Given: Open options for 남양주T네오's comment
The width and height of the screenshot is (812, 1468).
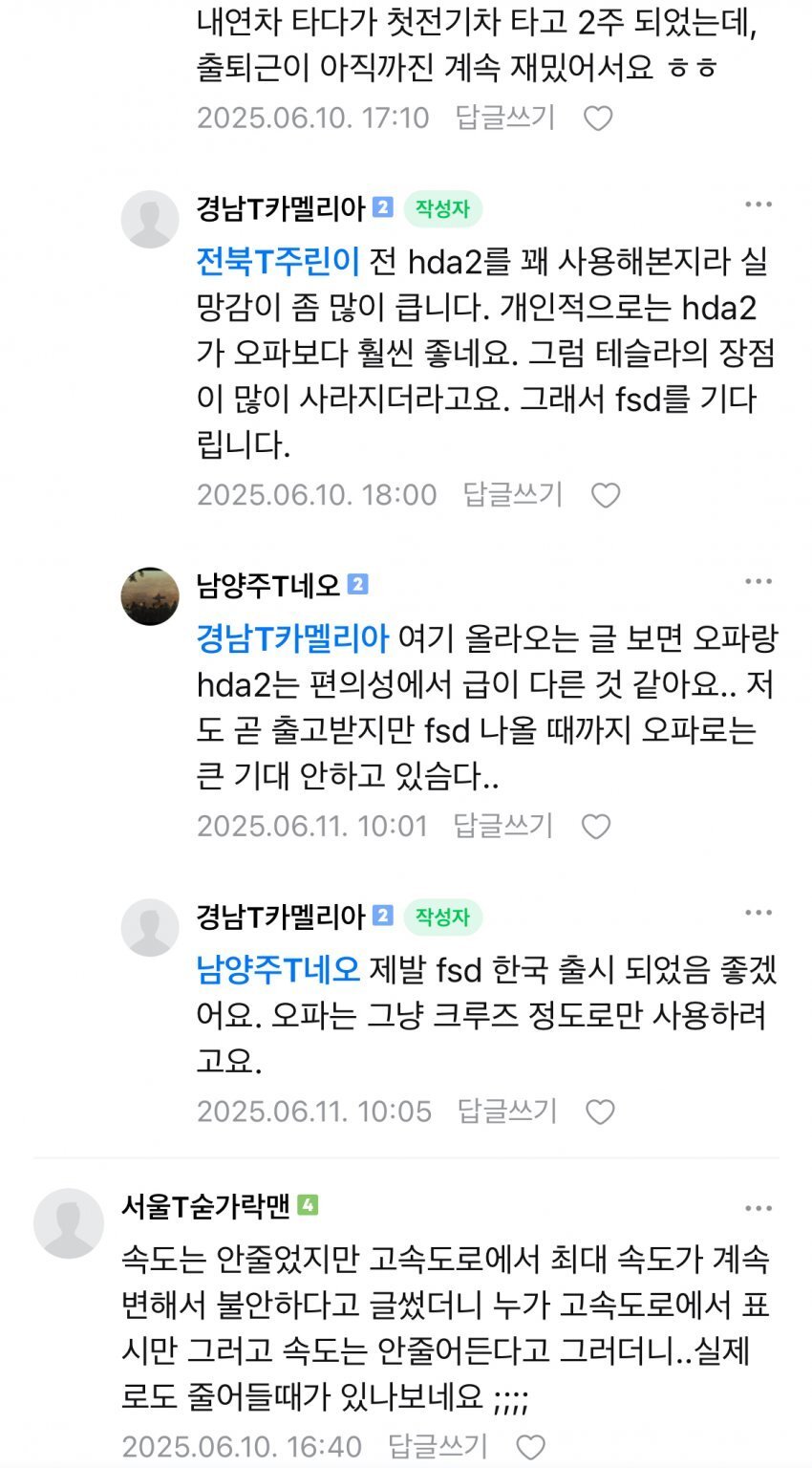Looking at the screenshot, I should coord(759,582).
